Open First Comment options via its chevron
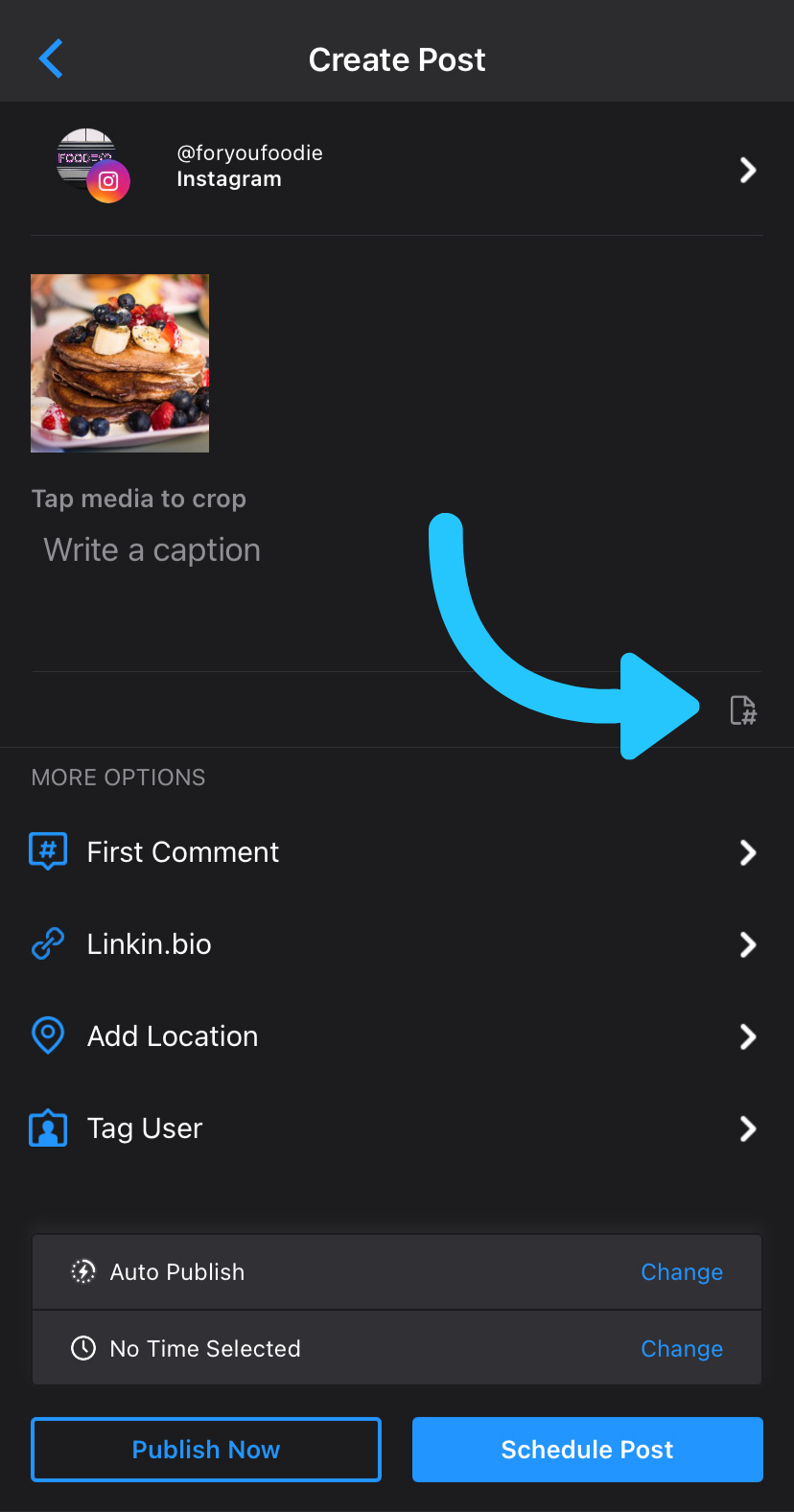Viewport: 794px width, 1512px height. [749, 852]
